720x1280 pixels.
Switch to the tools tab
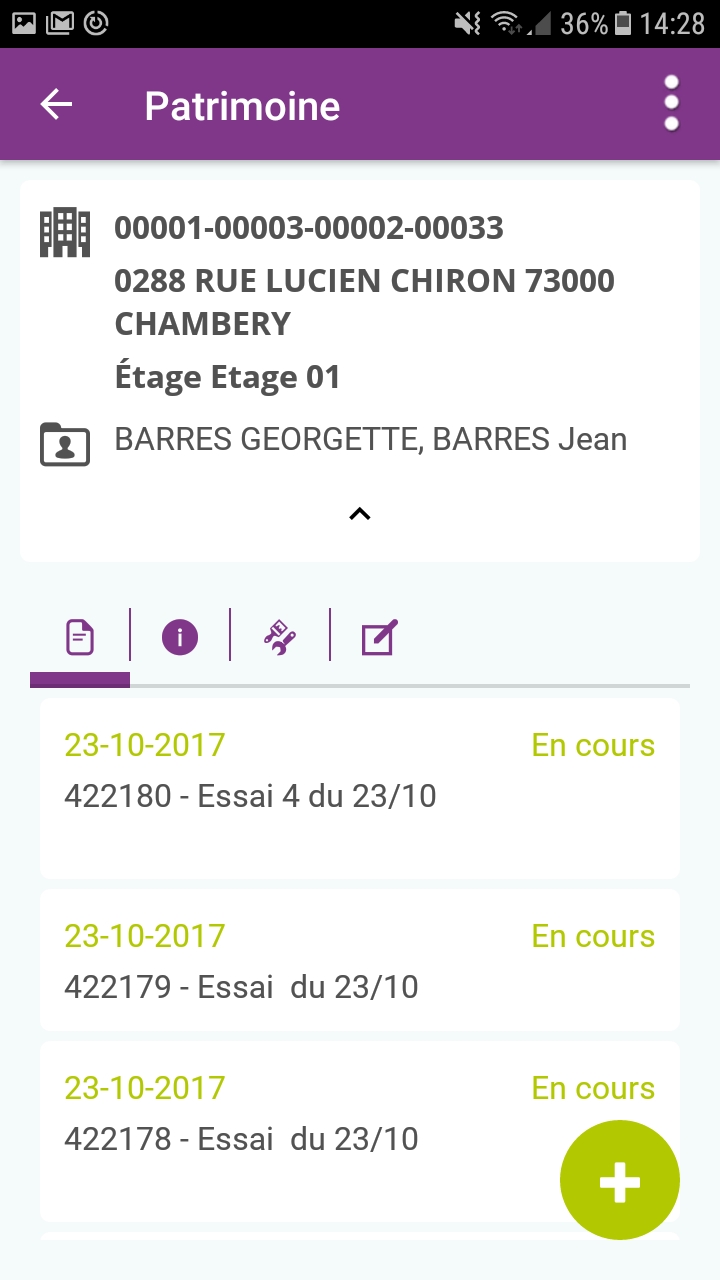coord(280,637)
